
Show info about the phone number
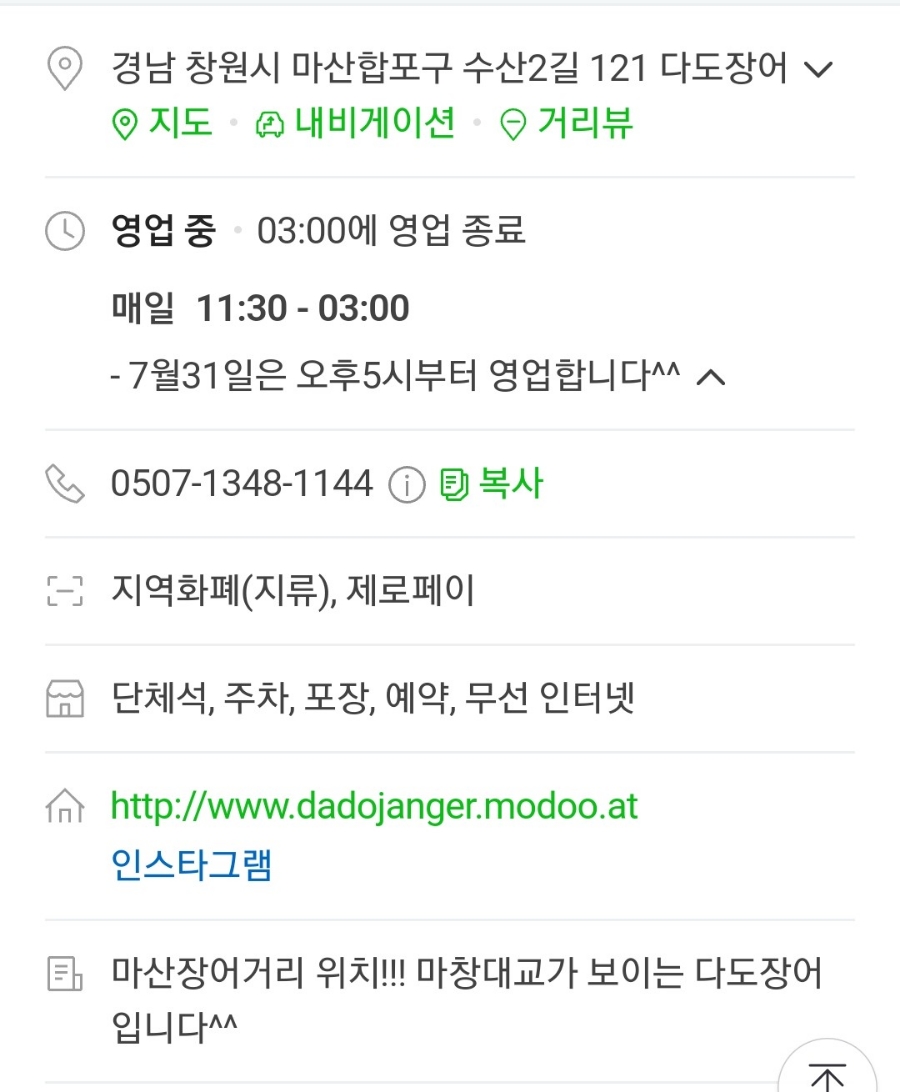click(x=406, y=486)
